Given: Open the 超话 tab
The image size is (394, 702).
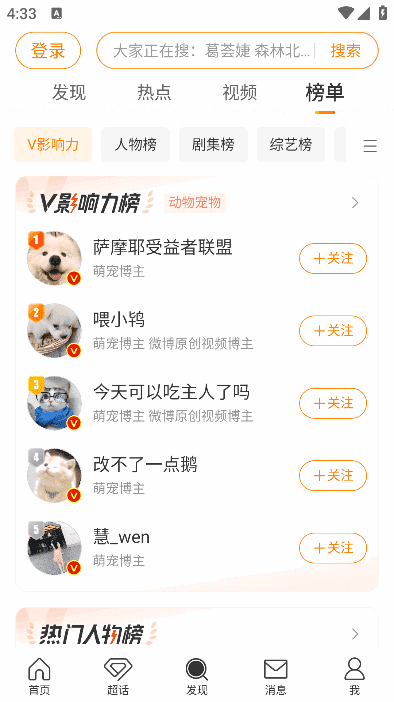Looking at the screenshot, I should tap(118, 676).
